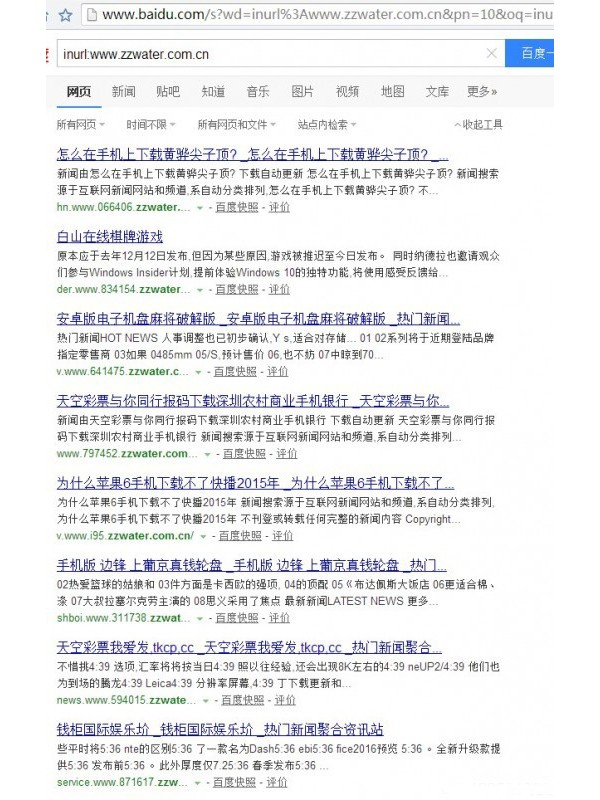The height and width of the screenshot is (800, 600).
Task: Switch to the 知道 tab
Action: click(x=213, y=92)
